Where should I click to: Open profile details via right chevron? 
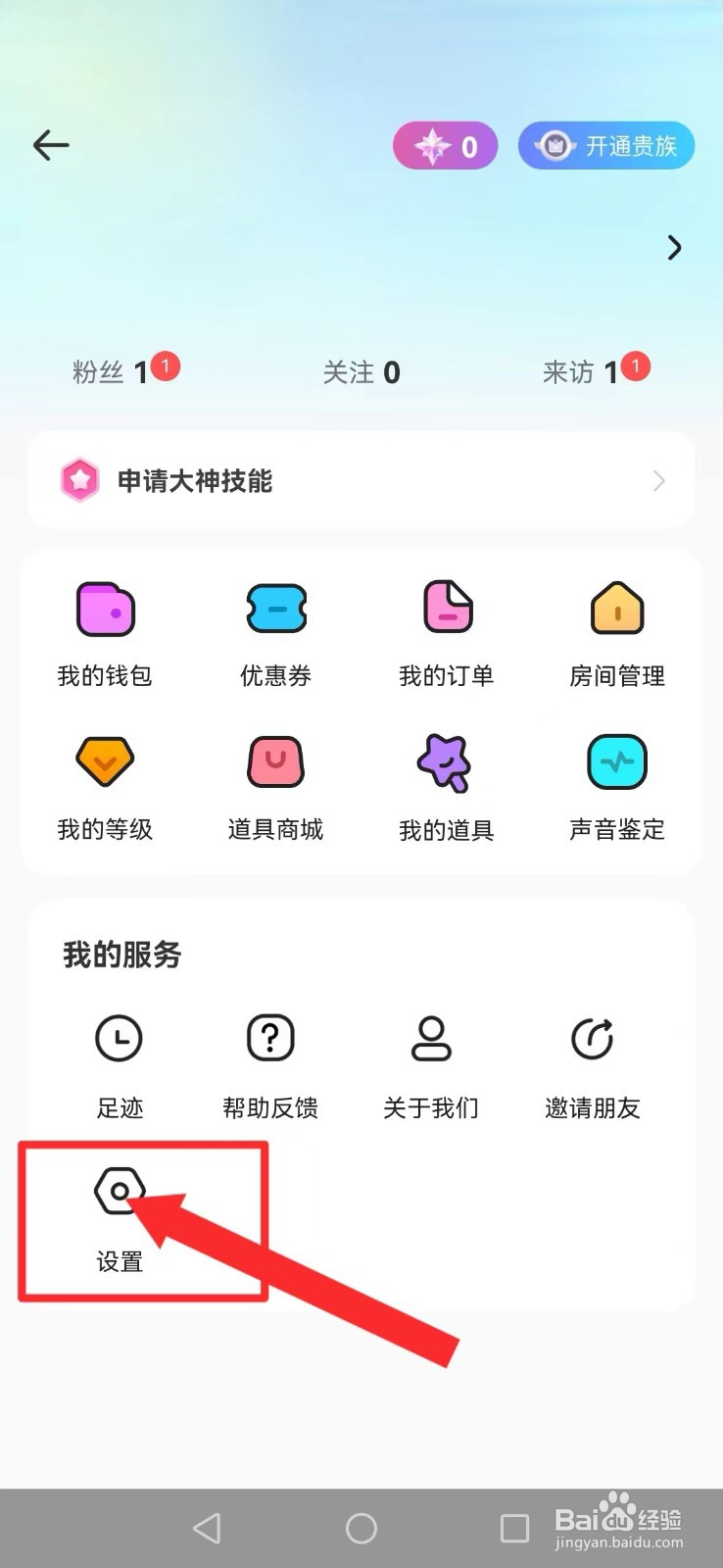(x=674, y=248)
